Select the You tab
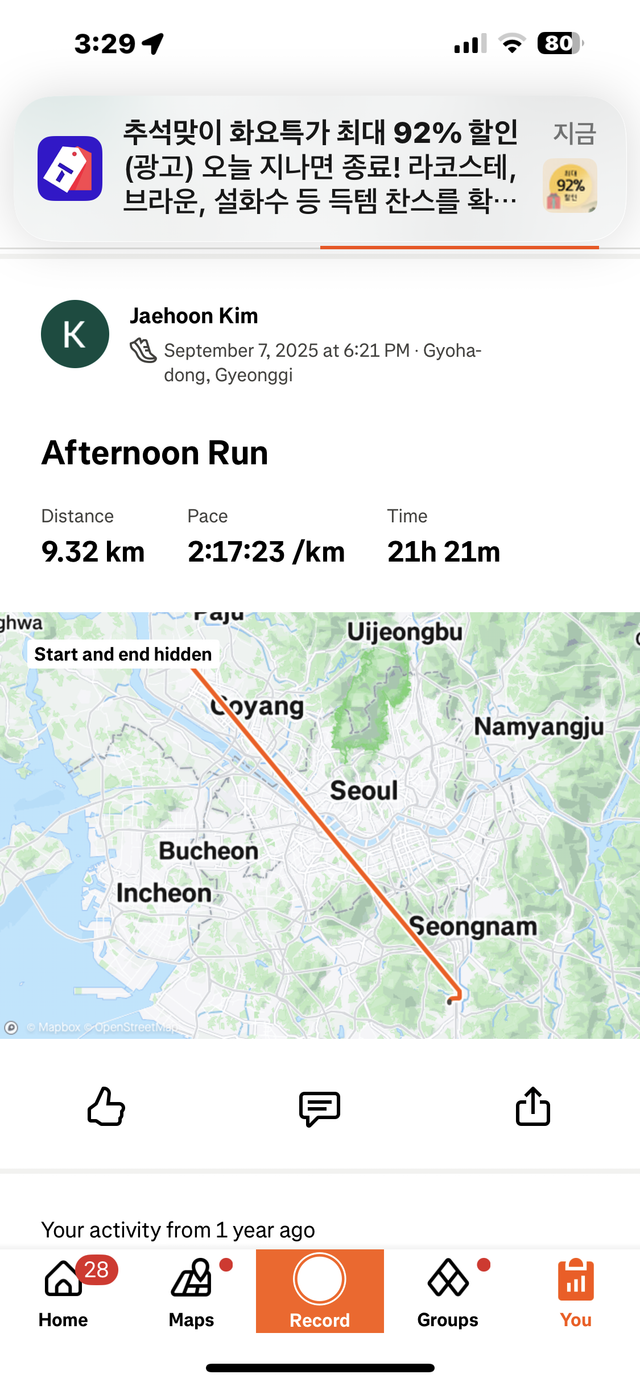 (575, 1292)
